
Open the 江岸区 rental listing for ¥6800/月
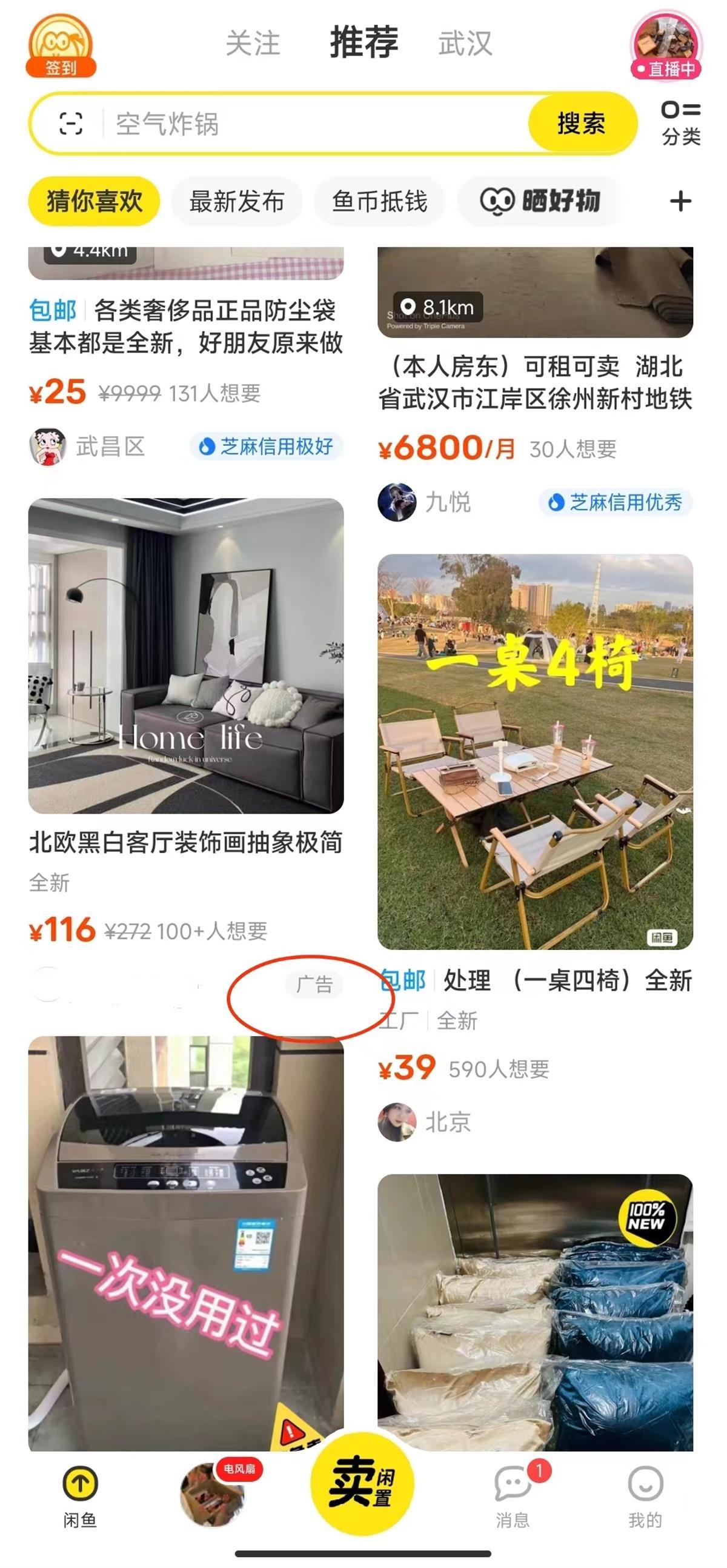pyautogui.click(x=534, y=384)
